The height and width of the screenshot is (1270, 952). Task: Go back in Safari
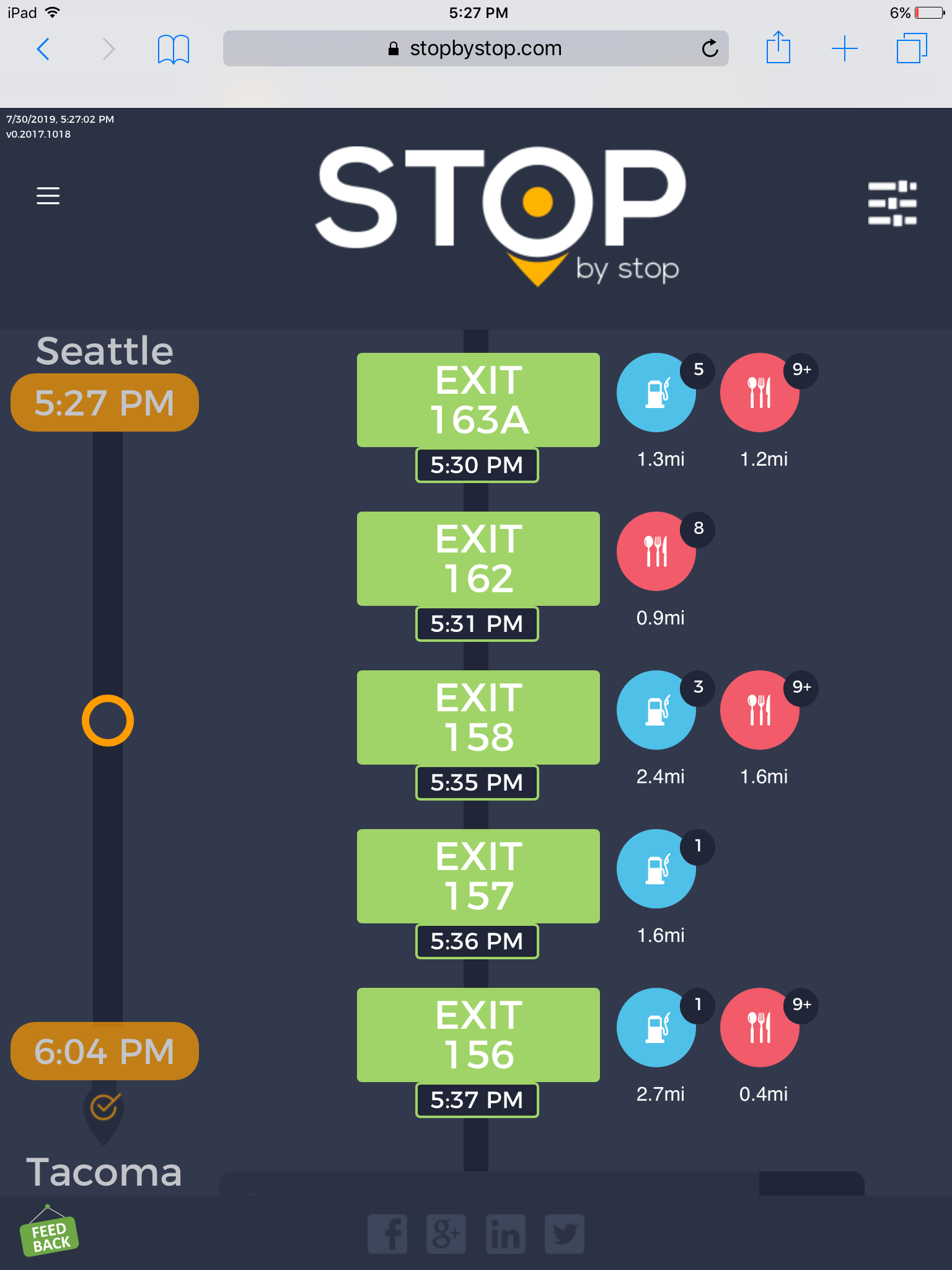43,48
